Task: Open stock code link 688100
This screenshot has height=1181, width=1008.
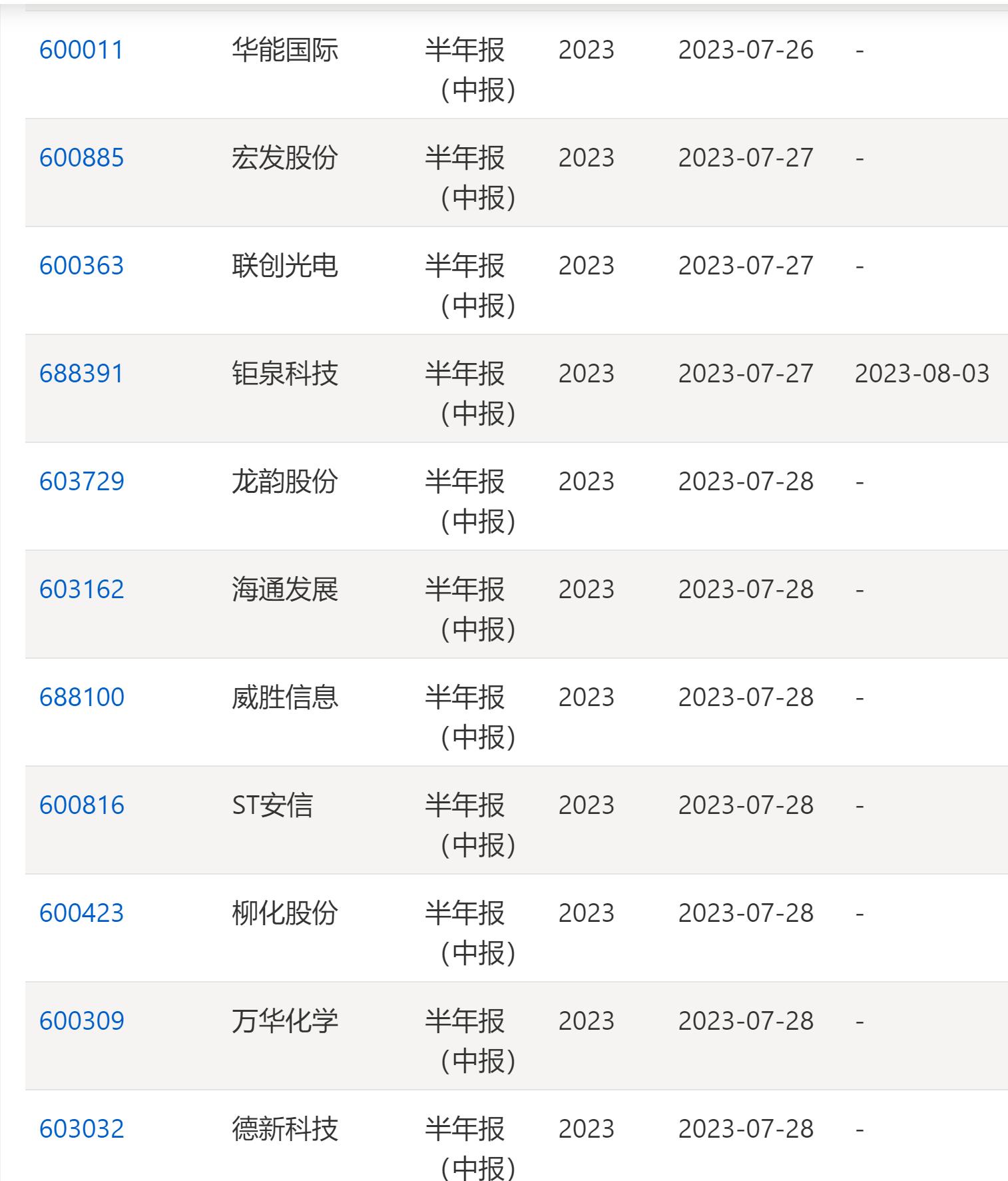Action: (x=81, y=697)
